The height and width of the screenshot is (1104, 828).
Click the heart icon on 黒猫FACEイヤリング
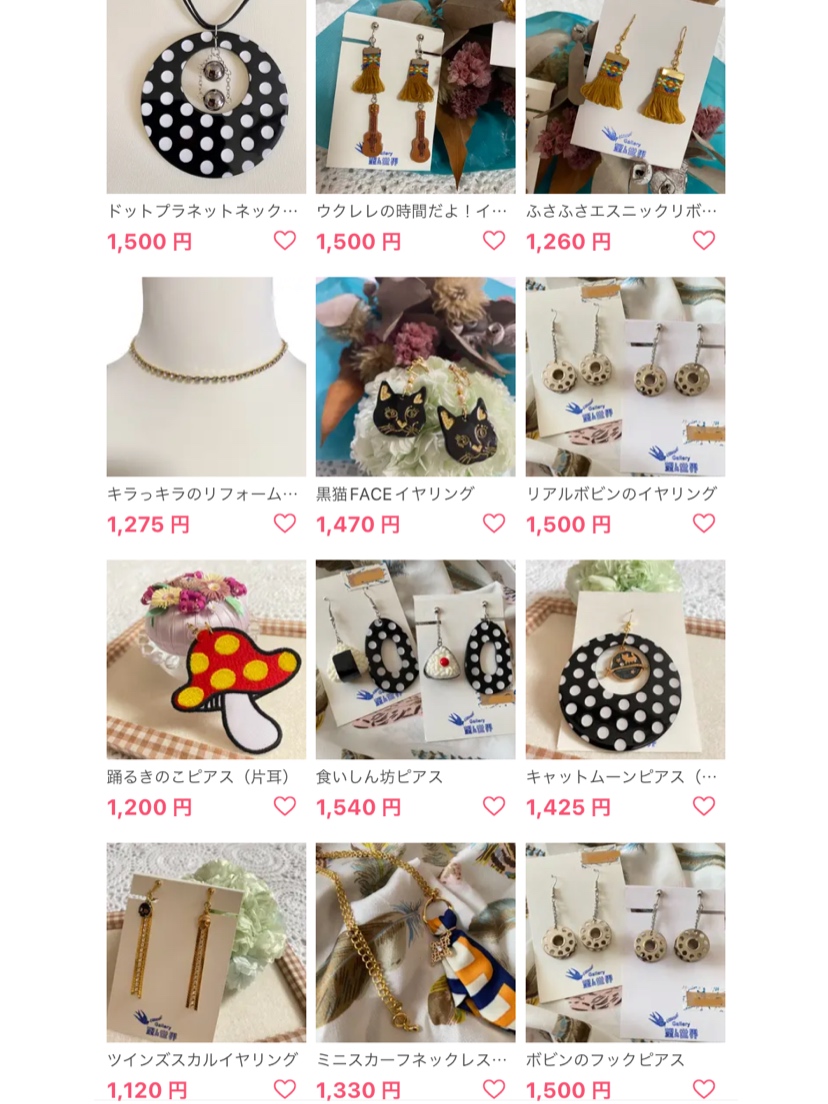pos(494,523)
